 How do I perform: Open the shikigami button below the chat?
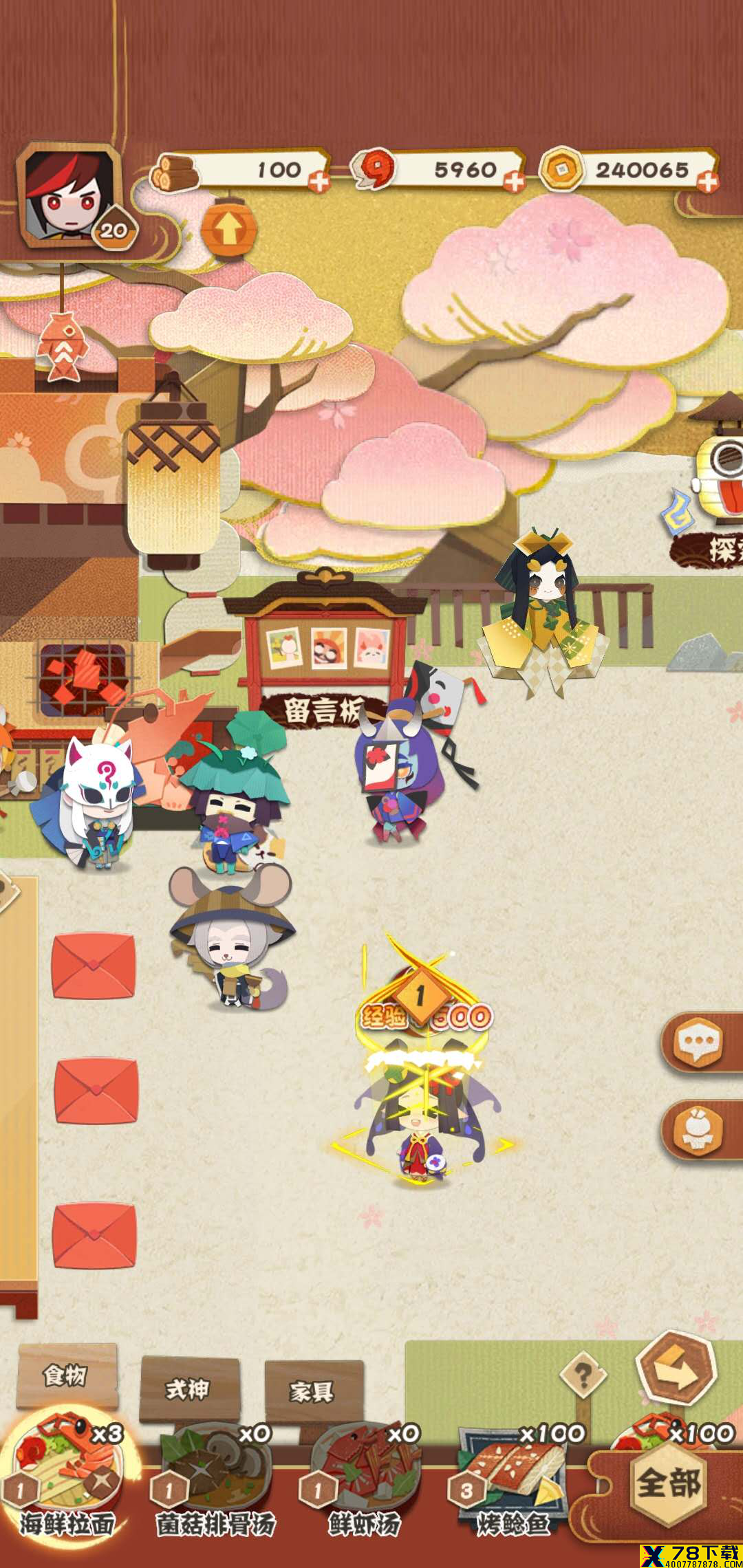point(698,1131)
